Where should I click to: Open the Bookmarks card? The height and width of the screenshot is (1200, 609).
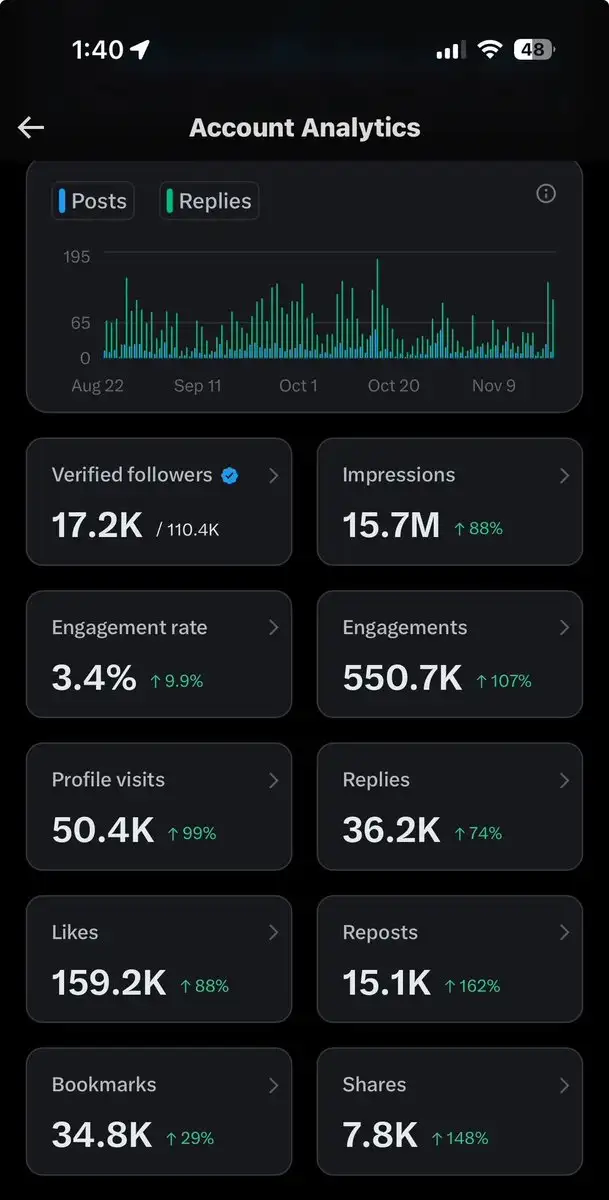pos(159,1111)
